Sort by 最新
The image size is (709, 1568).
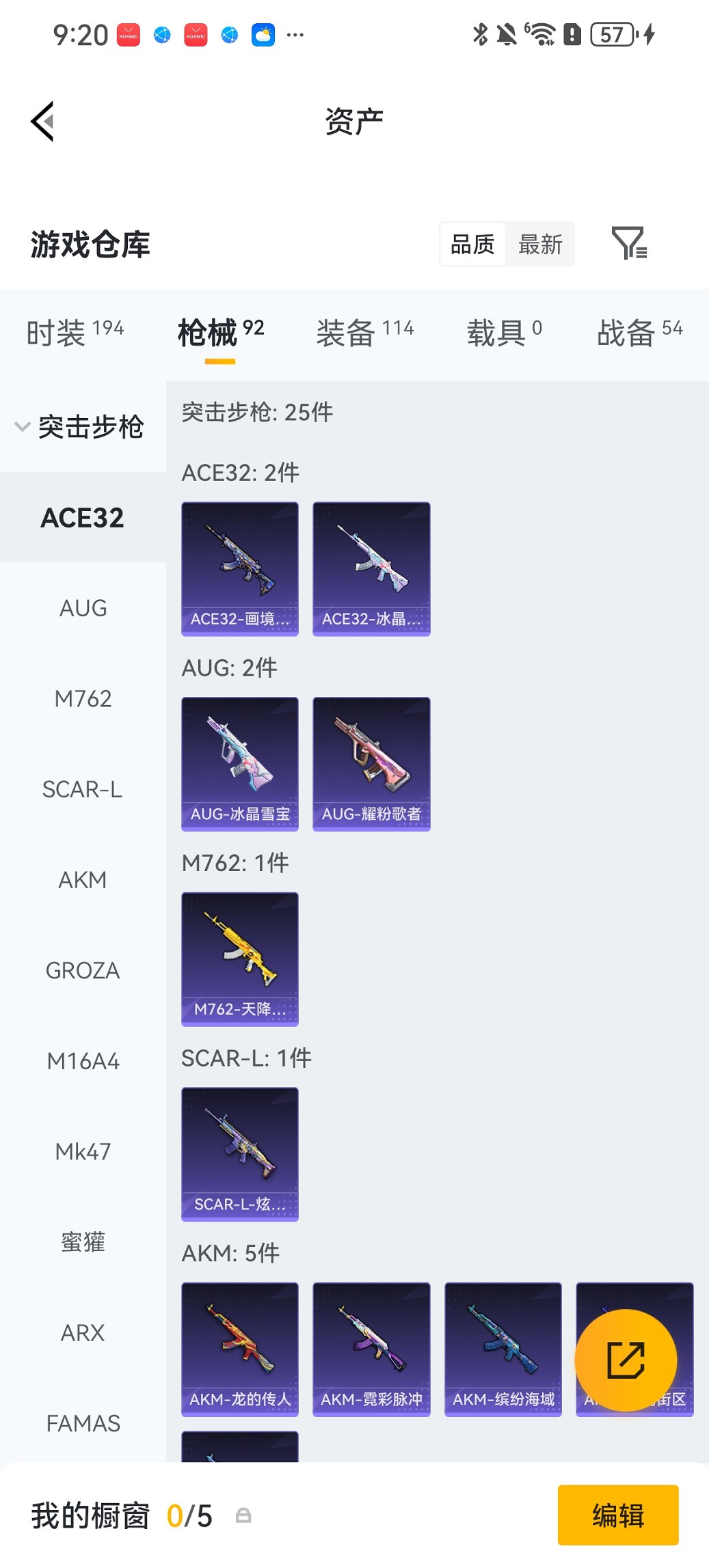coord(540,244)
